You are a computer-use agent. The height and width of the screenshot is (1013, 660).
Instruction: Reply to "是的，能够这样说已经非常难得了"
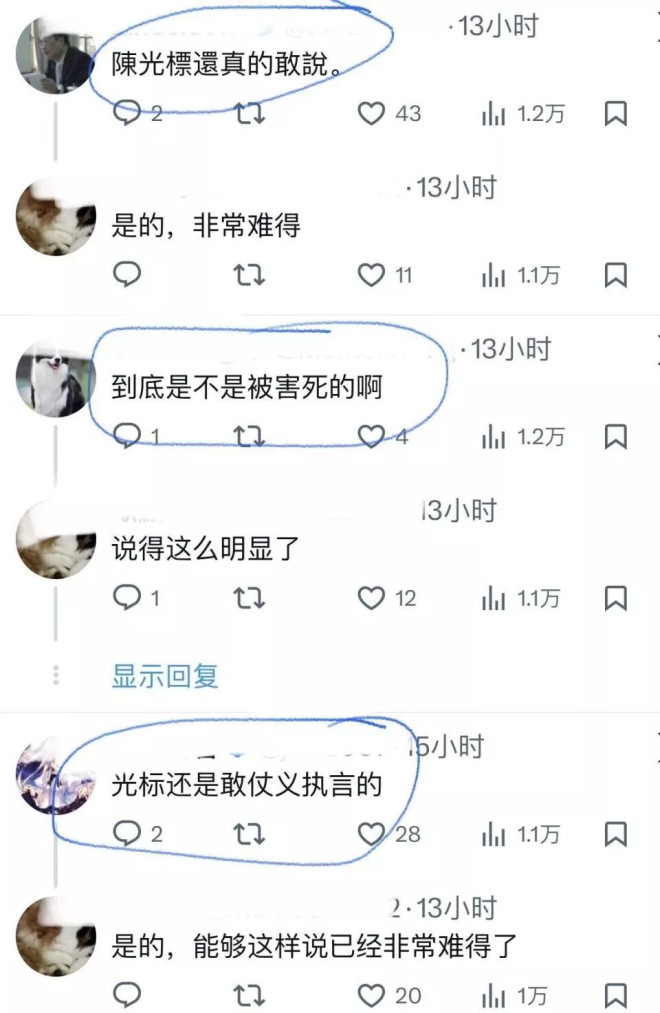127,995
